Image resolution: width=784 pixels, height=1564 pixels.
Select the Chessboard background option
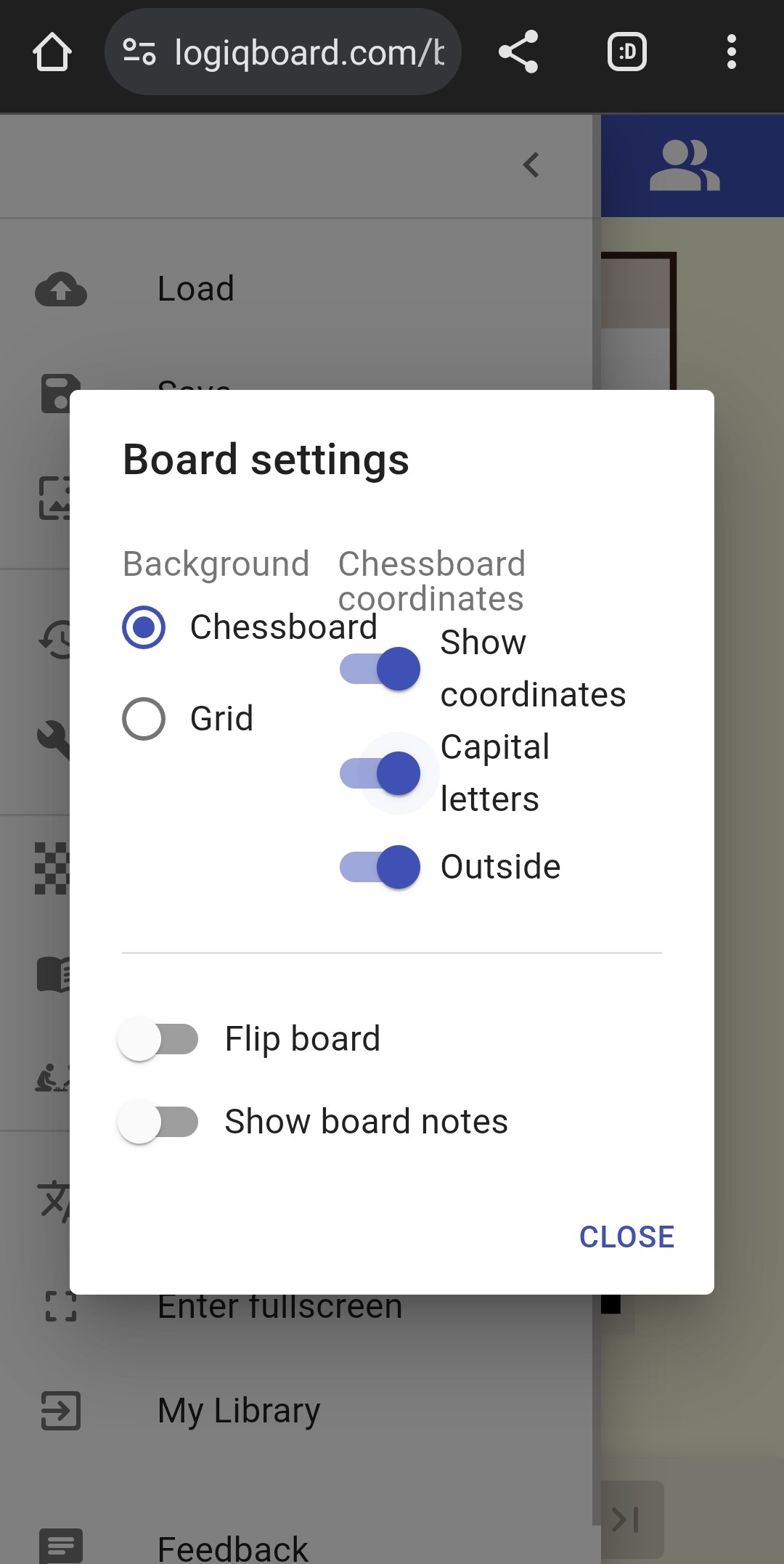coord(144,627)
